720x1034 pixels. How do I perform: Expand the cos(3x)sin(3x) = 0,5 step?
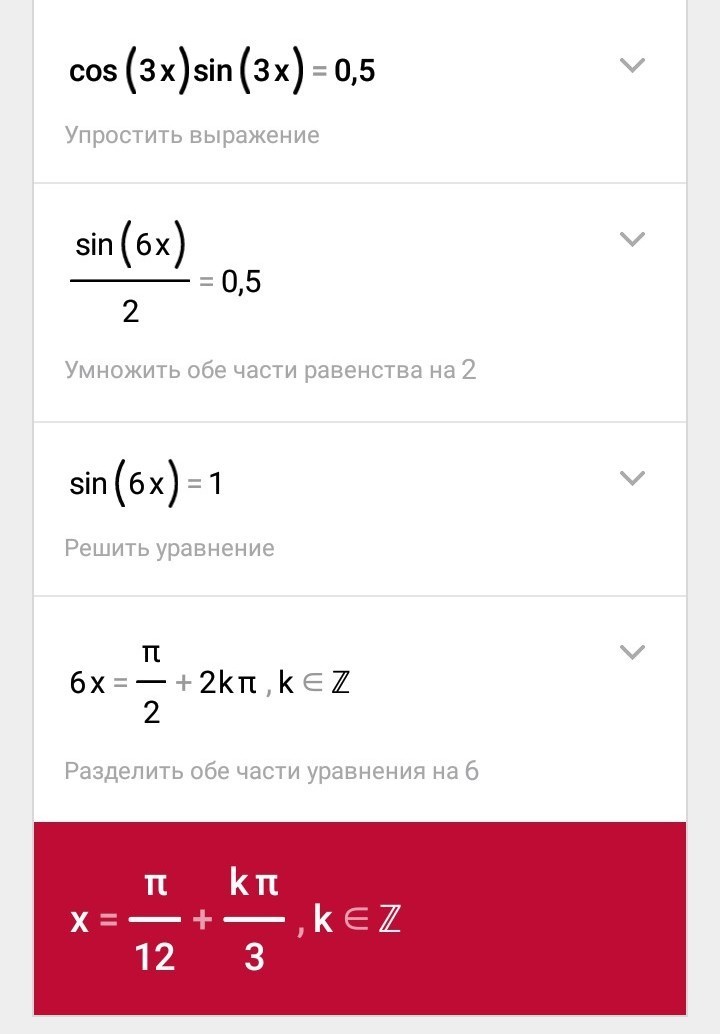(x=632, y=66)
